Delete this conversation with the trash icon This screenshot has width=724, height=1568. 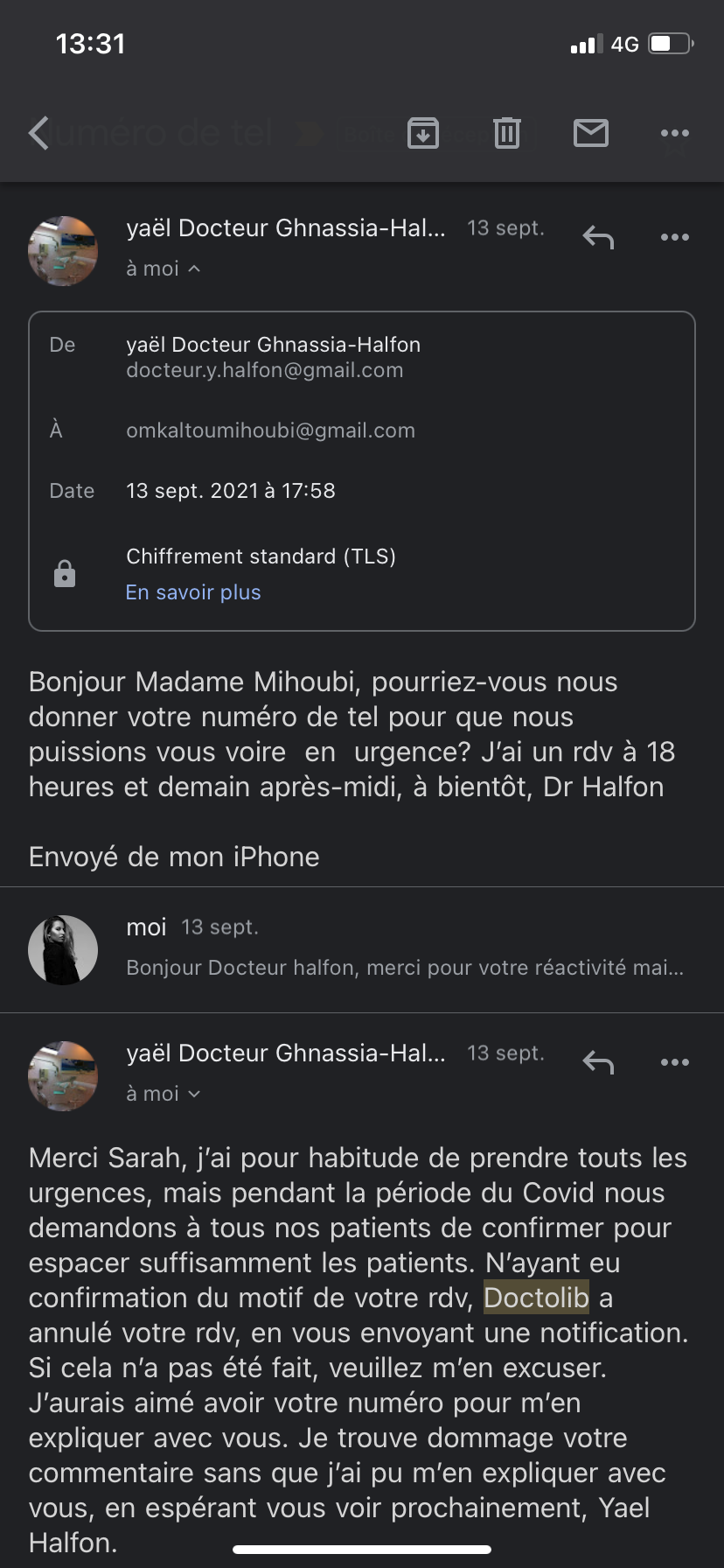[x=507, y=133]
